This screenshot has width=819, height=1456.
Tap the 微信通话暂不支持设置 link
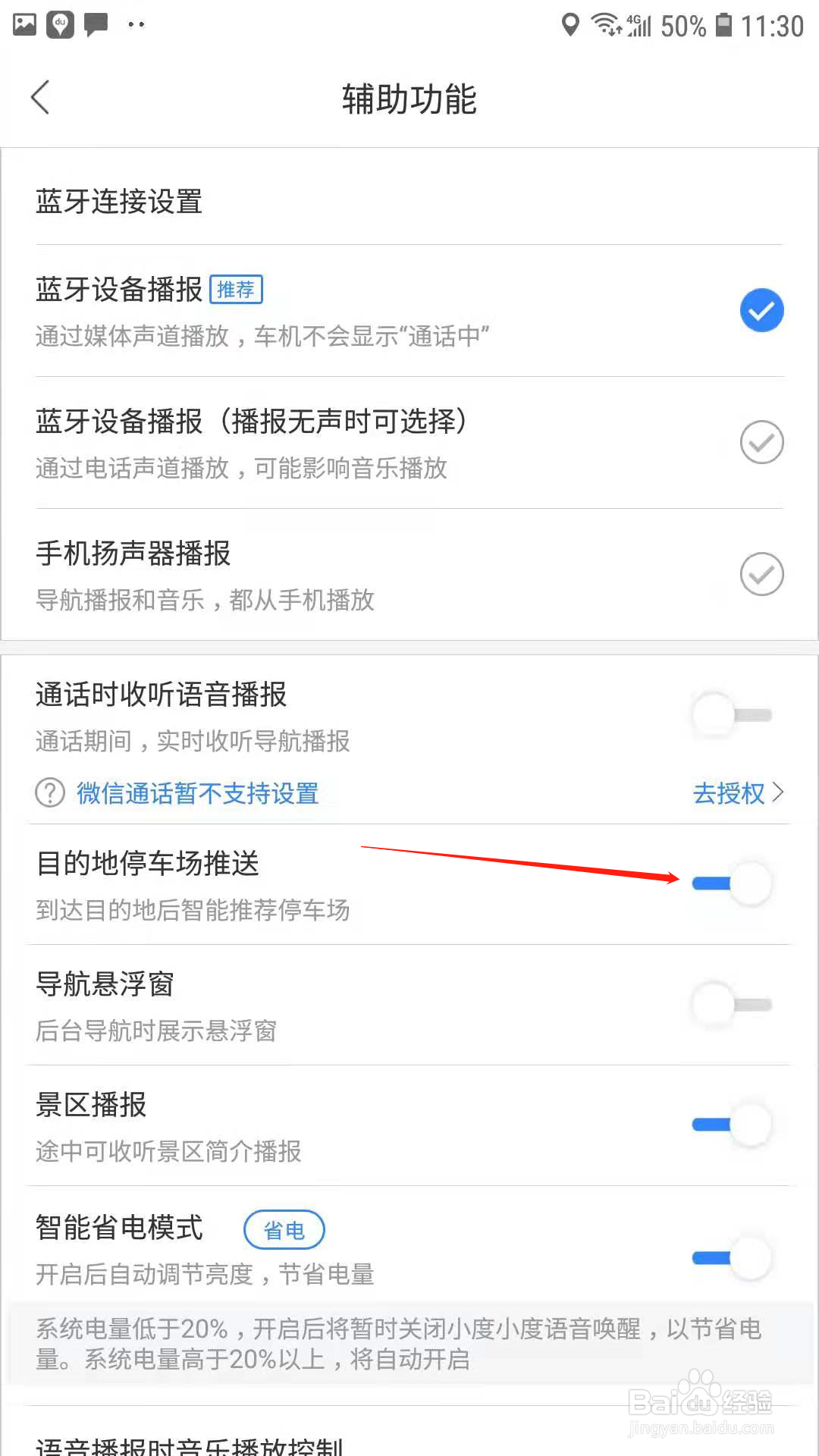coord(196,792)
